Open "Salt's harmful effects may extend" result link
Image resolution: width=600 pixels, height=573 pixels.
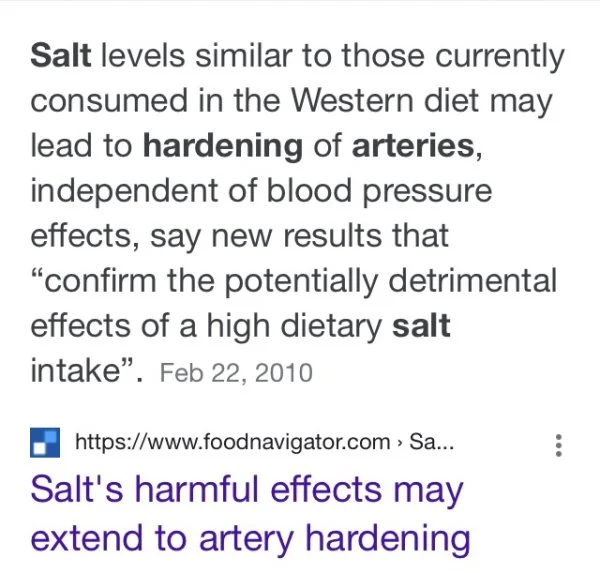tap(250, 514)
